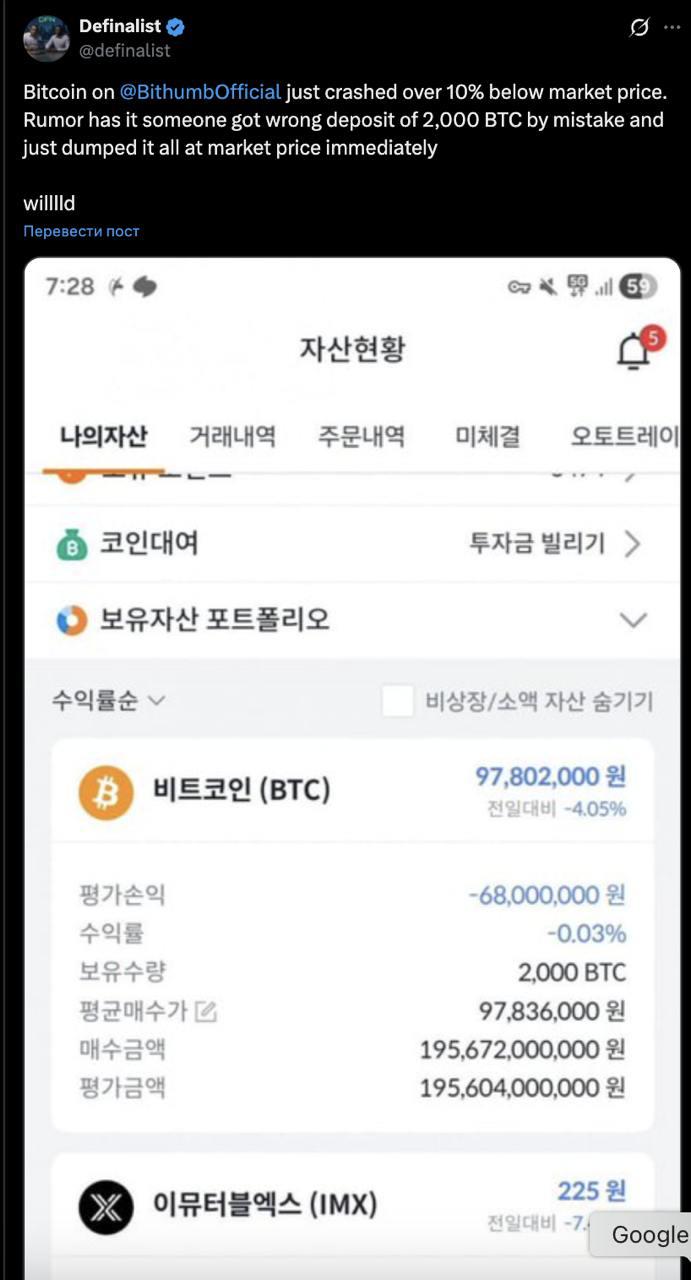
Task: Open the post's overflow menu
Action: 671,28
